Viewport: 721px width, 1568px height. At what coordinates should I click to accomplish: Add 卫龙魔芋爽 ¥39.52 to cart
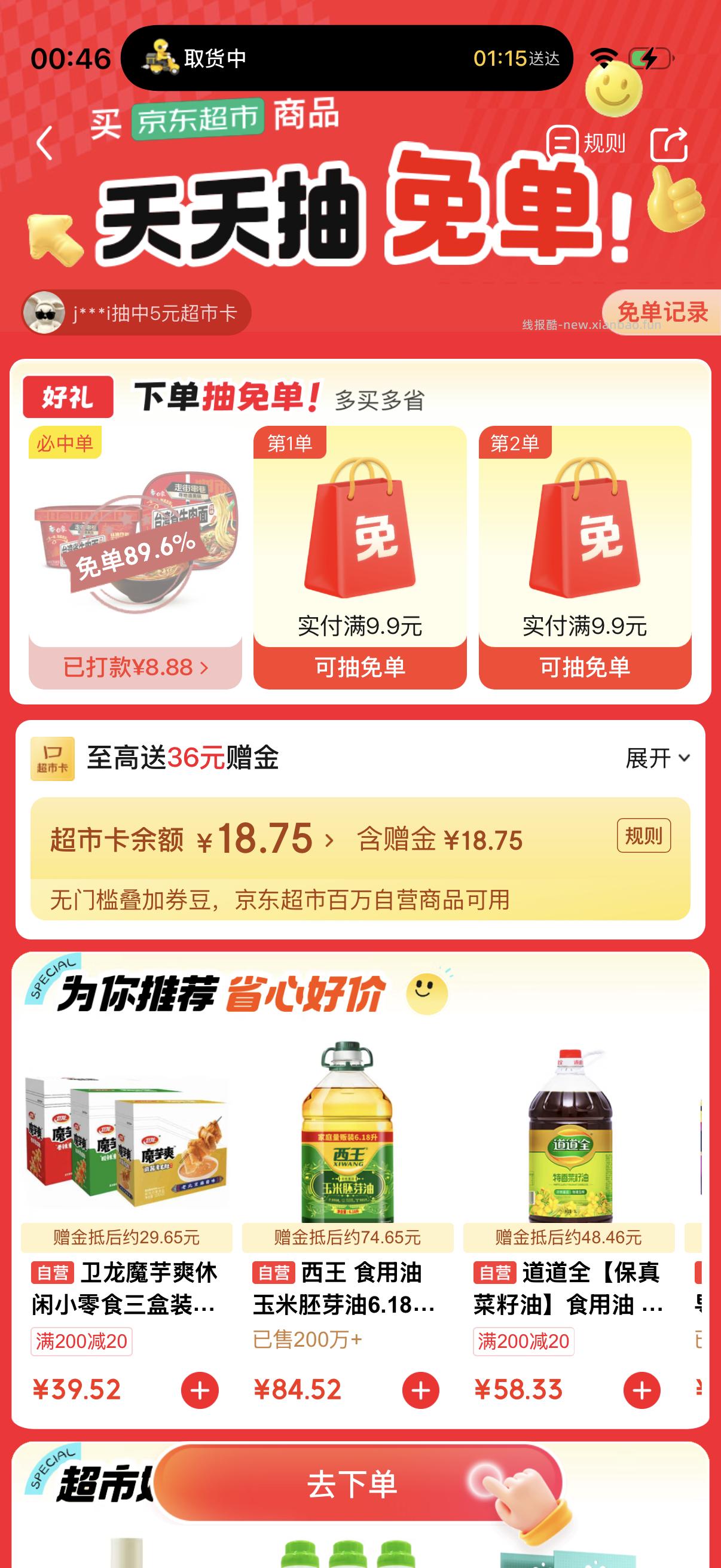point(200,1390)
